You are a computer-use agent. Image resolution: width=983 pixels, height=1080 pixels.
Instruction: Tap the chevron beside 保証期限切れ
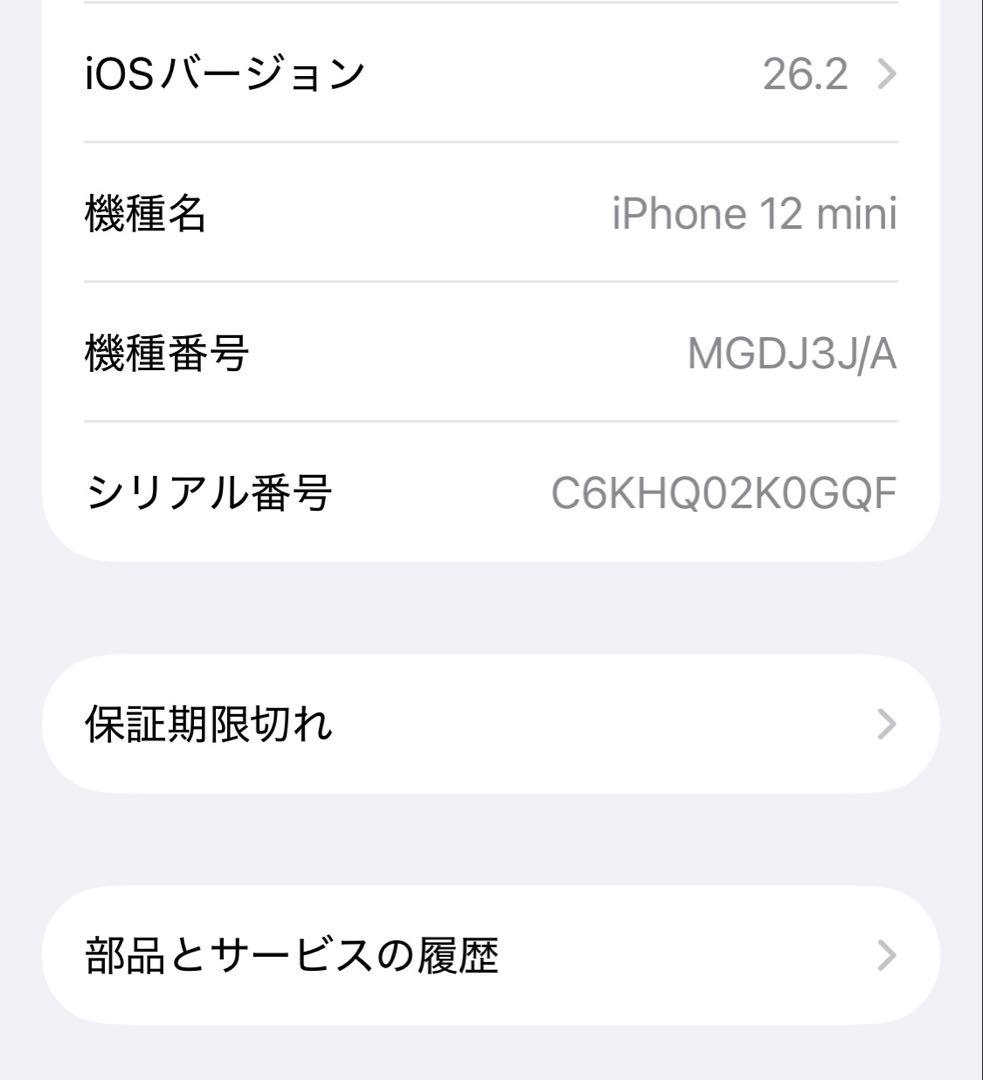pos(884,722)
